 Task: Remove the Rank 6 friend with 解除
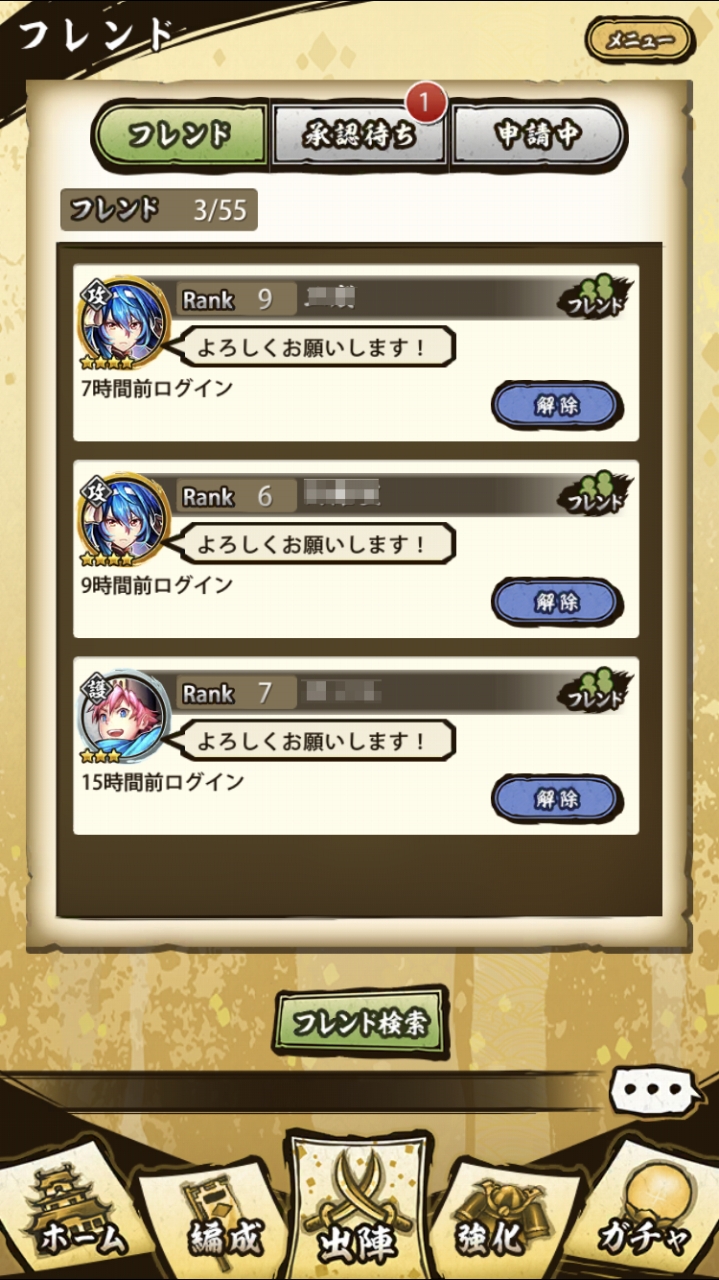coord(556,601)
